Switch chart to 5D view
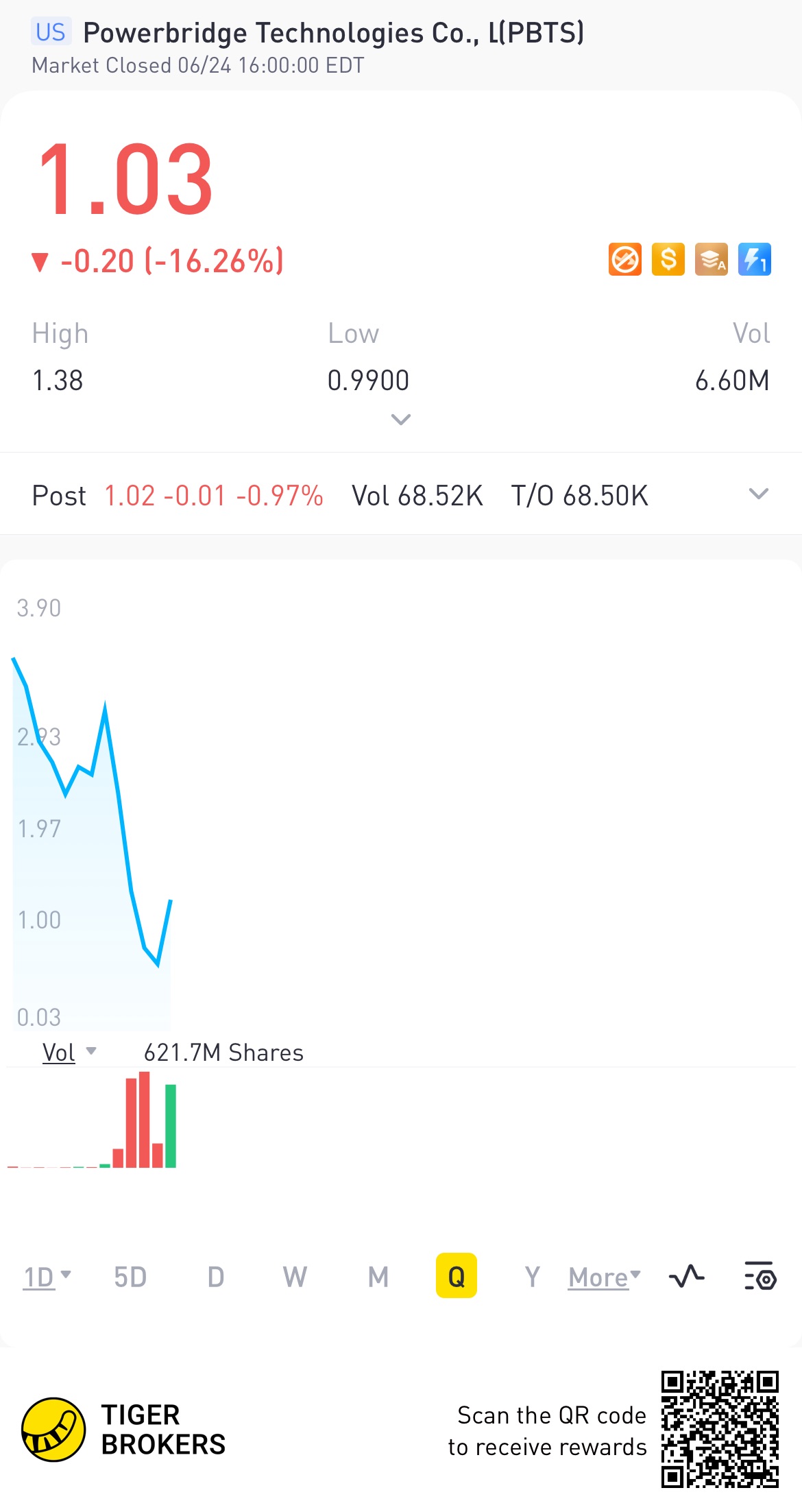 [x=130, y=1277]
